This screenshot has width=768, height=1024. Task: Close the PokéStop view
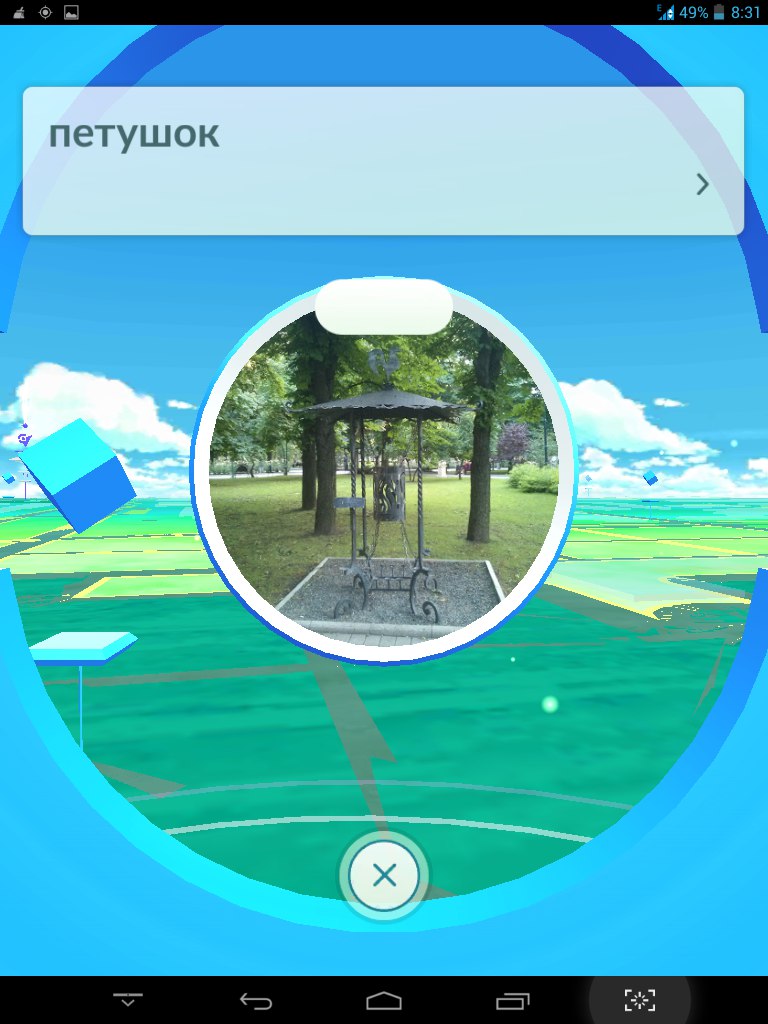[x=384, y=876]
